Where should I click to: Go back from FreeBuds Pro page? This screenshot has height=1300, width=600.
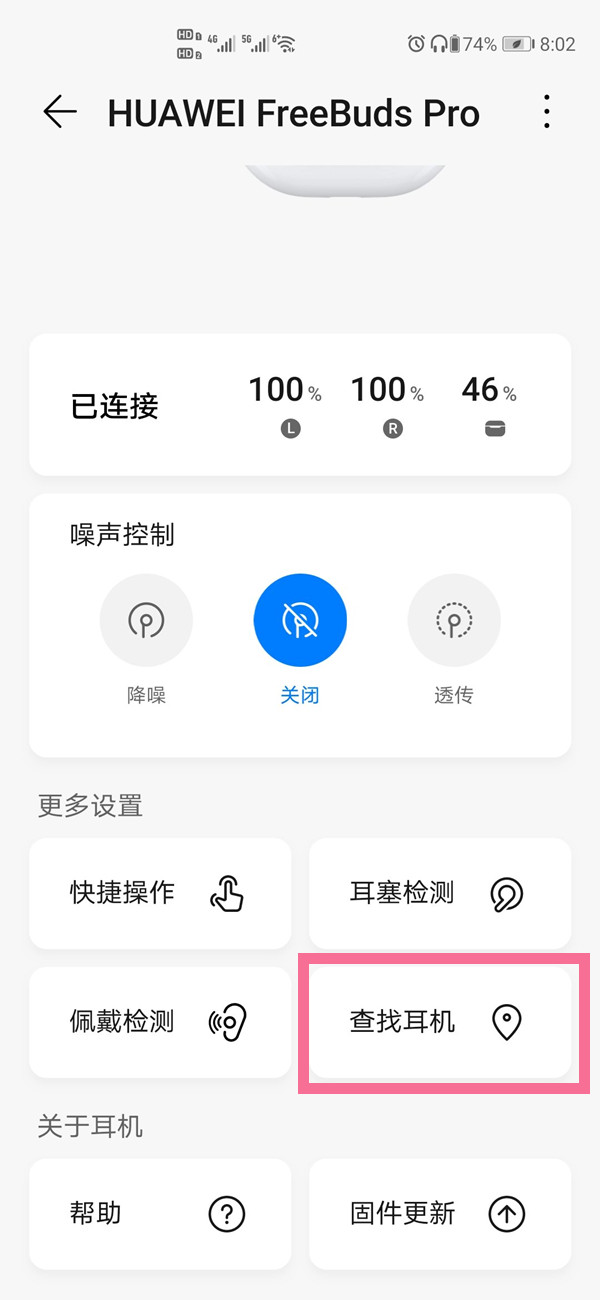(60, 112)
